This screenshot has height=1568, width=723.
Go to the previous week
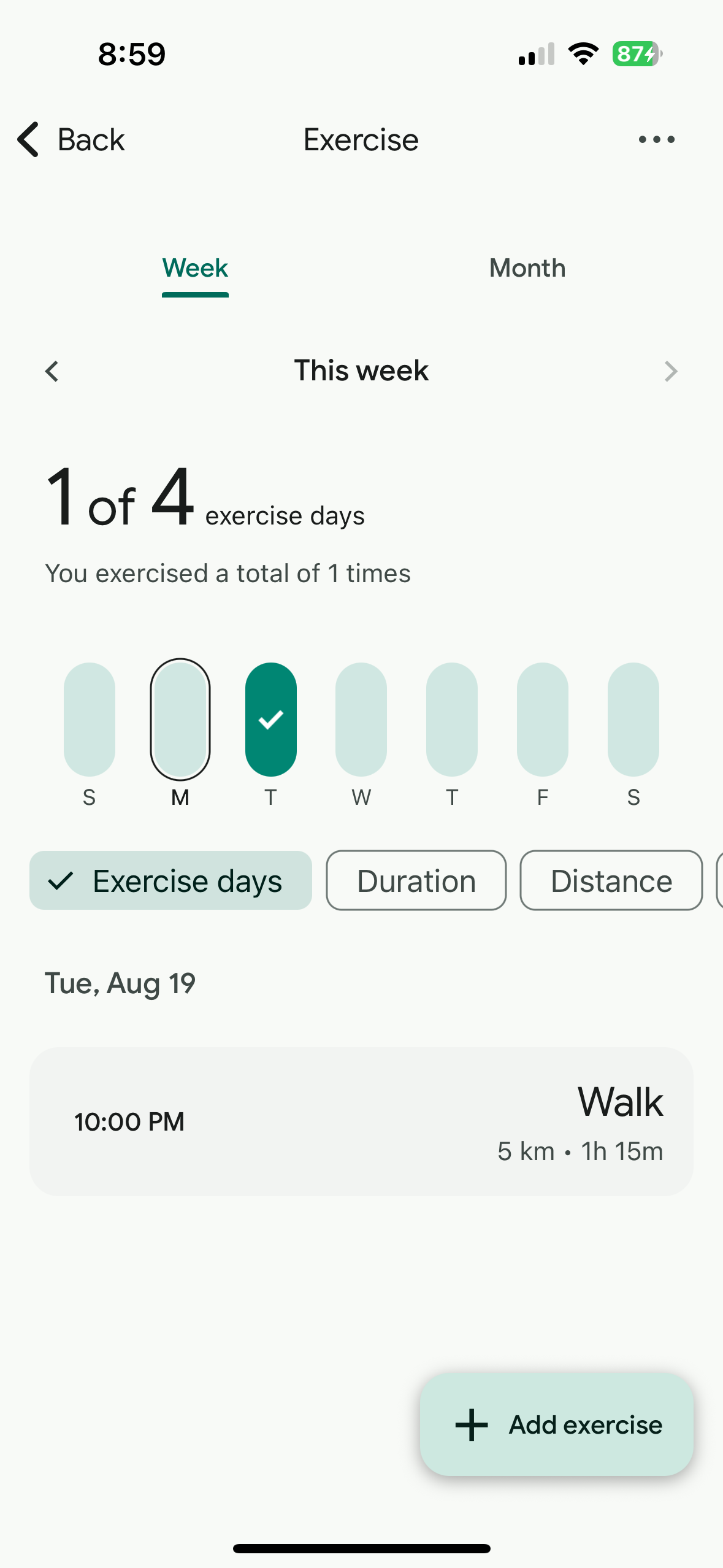coord(52,371)
